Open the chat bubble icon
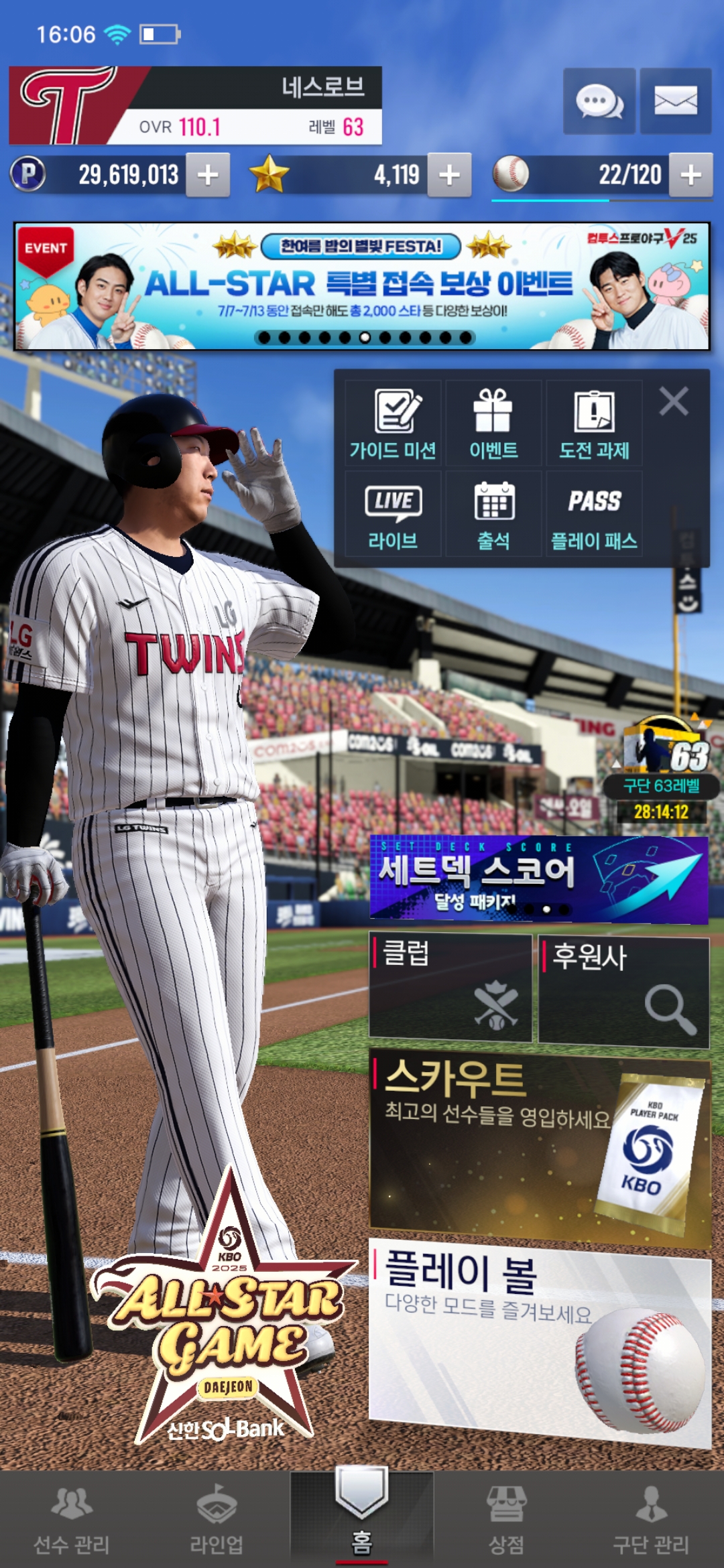Image resolution: width=724 pixels, height=1568 pixels. tap(599, 101)
